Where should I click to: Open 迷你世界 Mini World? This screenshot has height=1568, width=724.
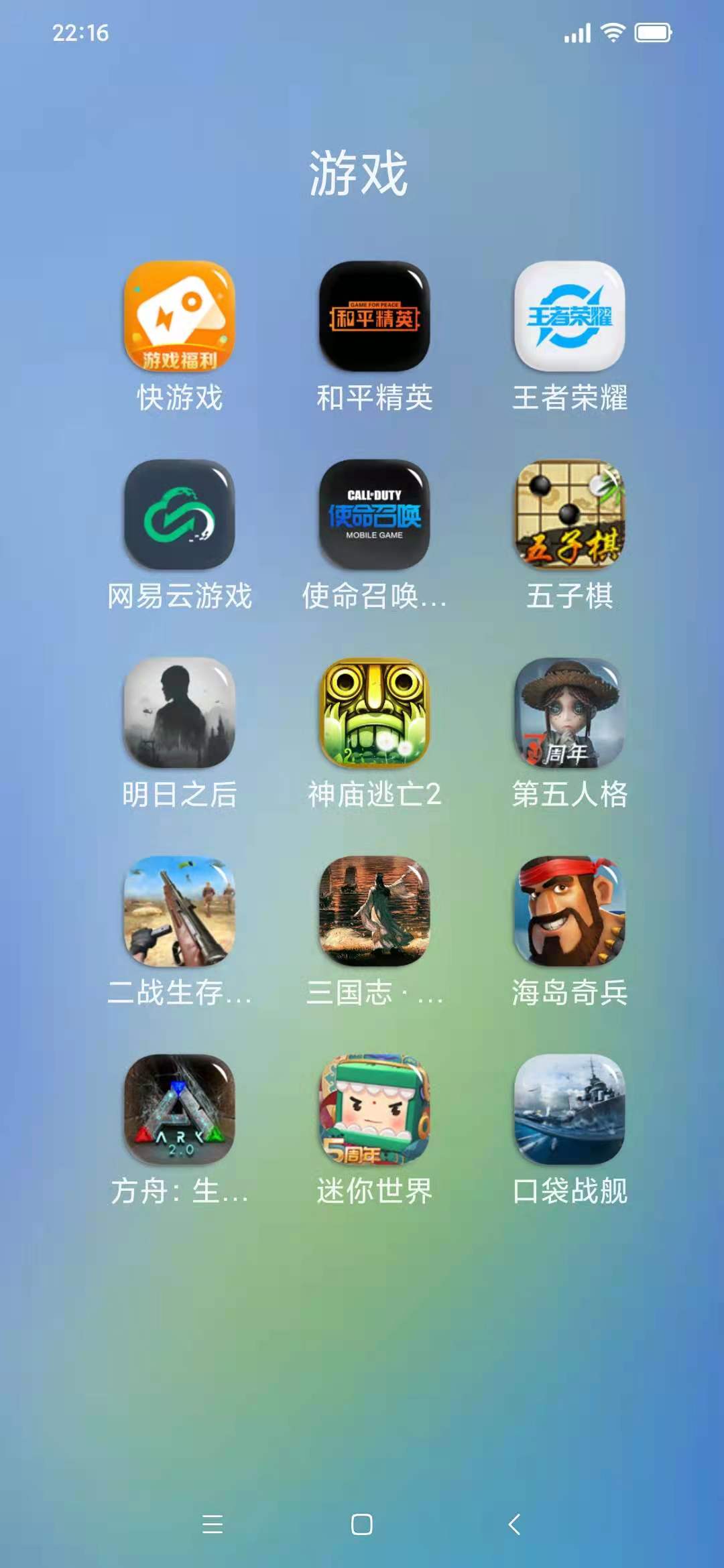tap(374, 1109)
